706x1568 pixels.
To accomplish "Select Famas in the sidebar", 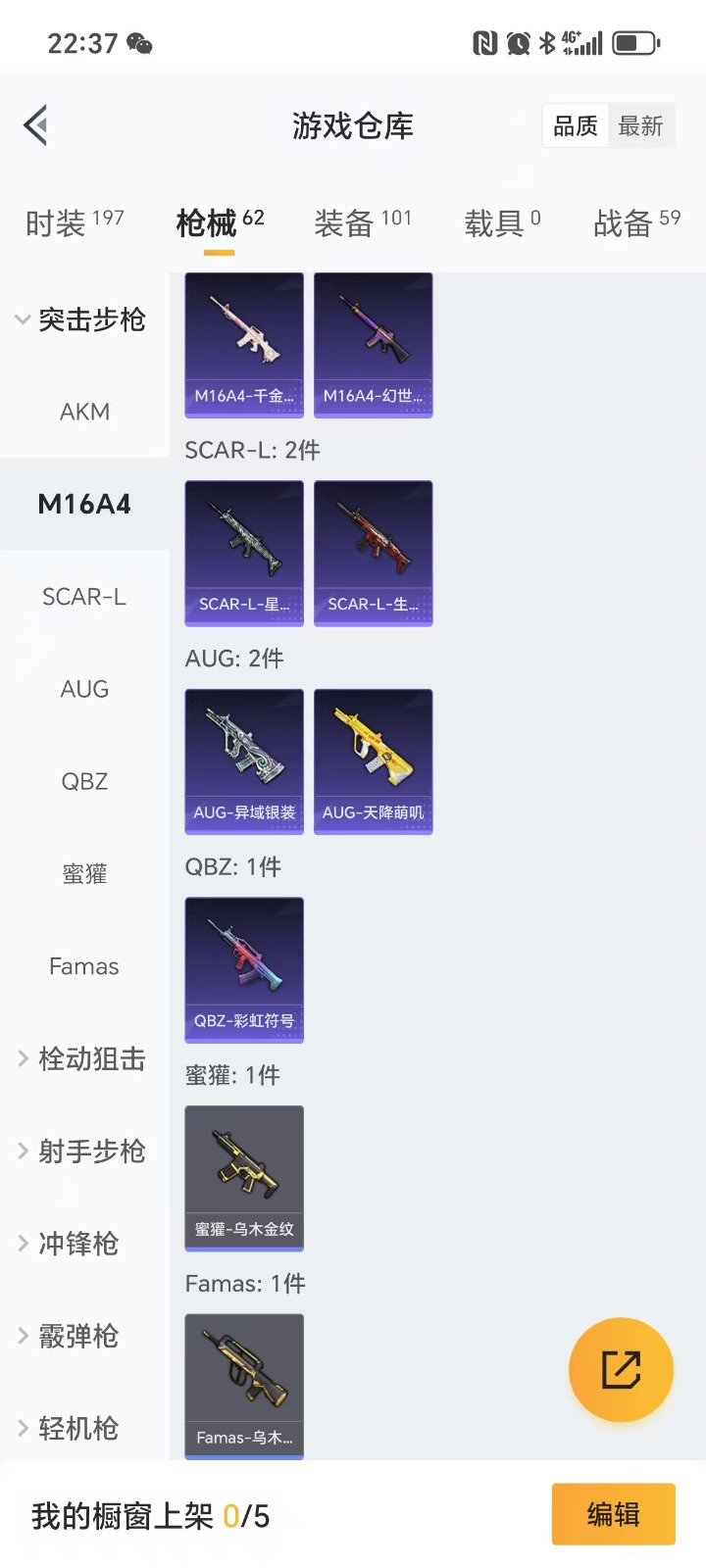I will pos(84,966).
